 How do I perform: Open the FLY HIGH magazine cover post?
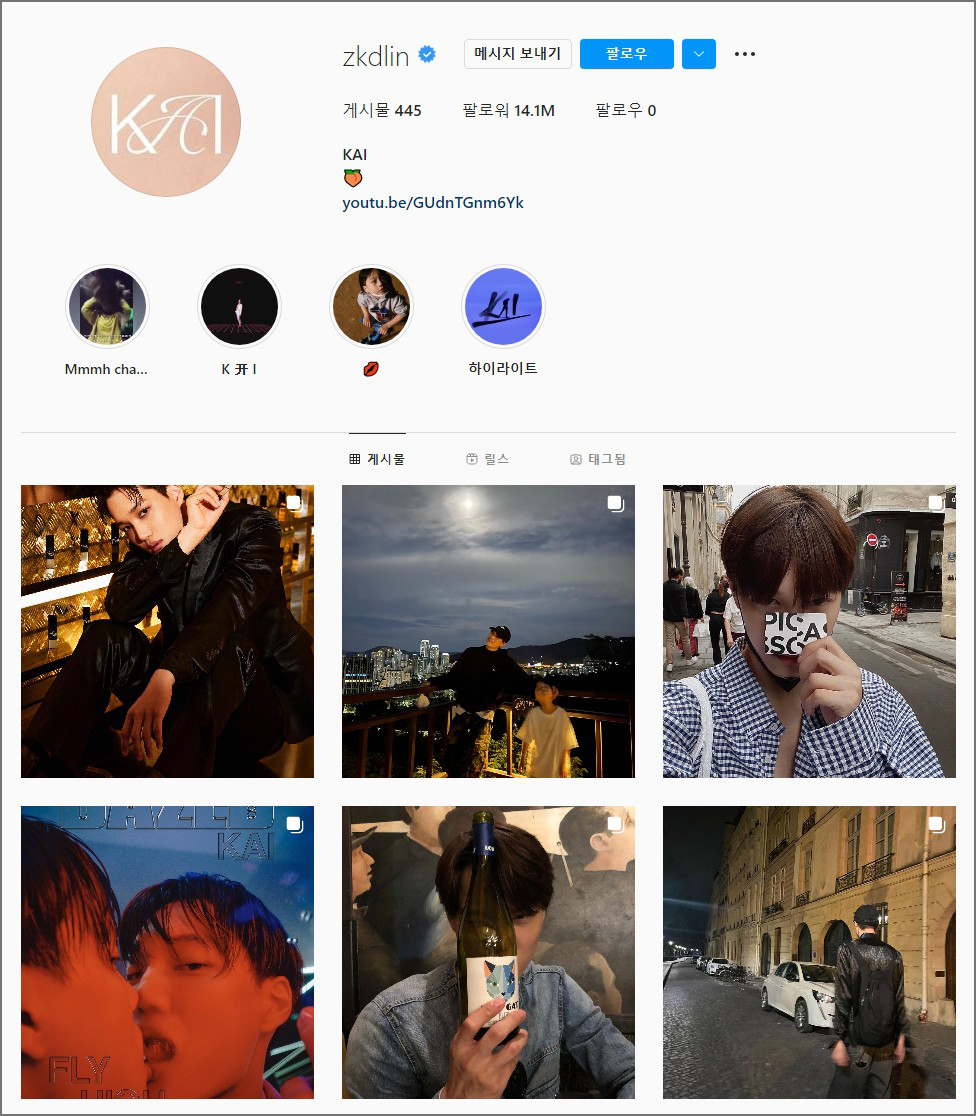click(x=167, y=952)
